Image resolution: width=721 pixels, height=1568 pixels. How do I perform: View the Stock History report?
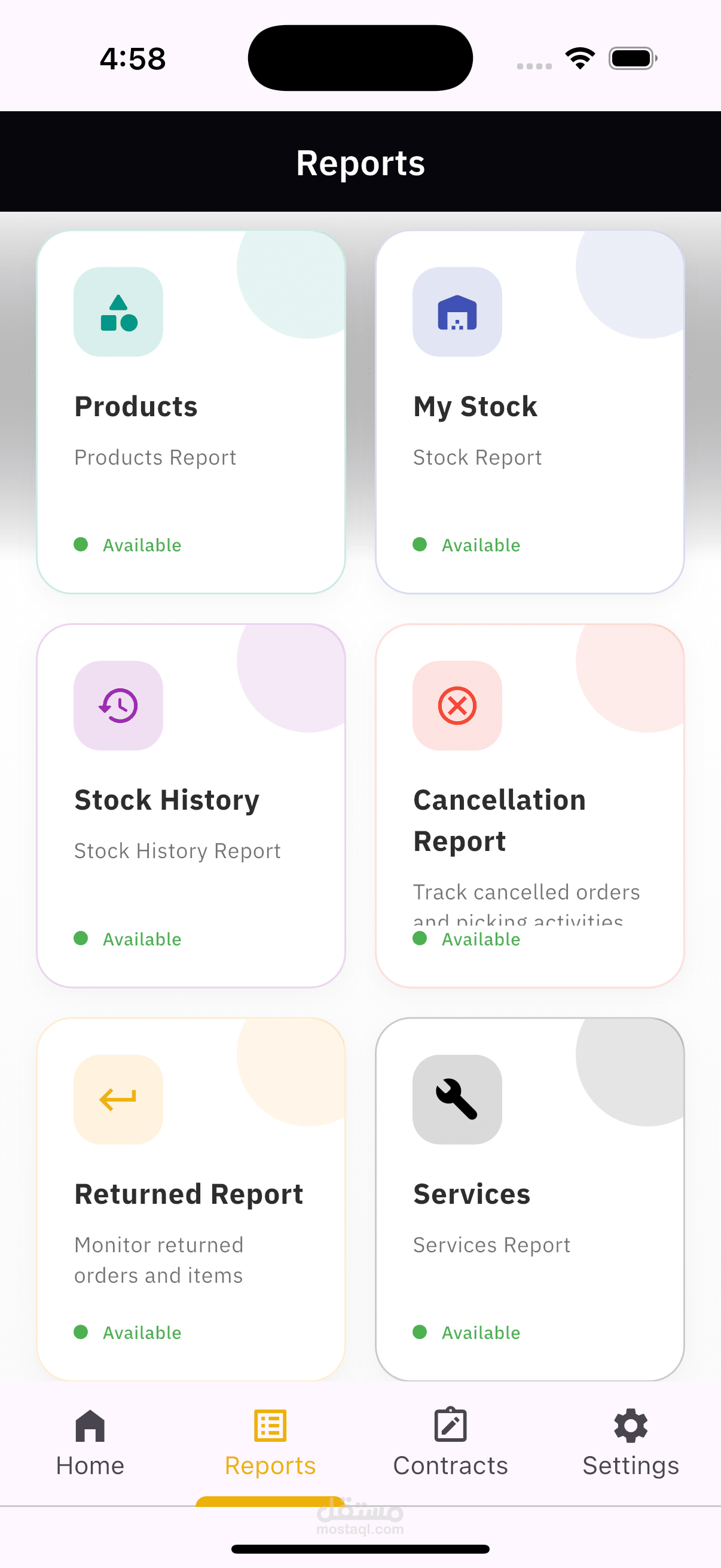point(191,805)
